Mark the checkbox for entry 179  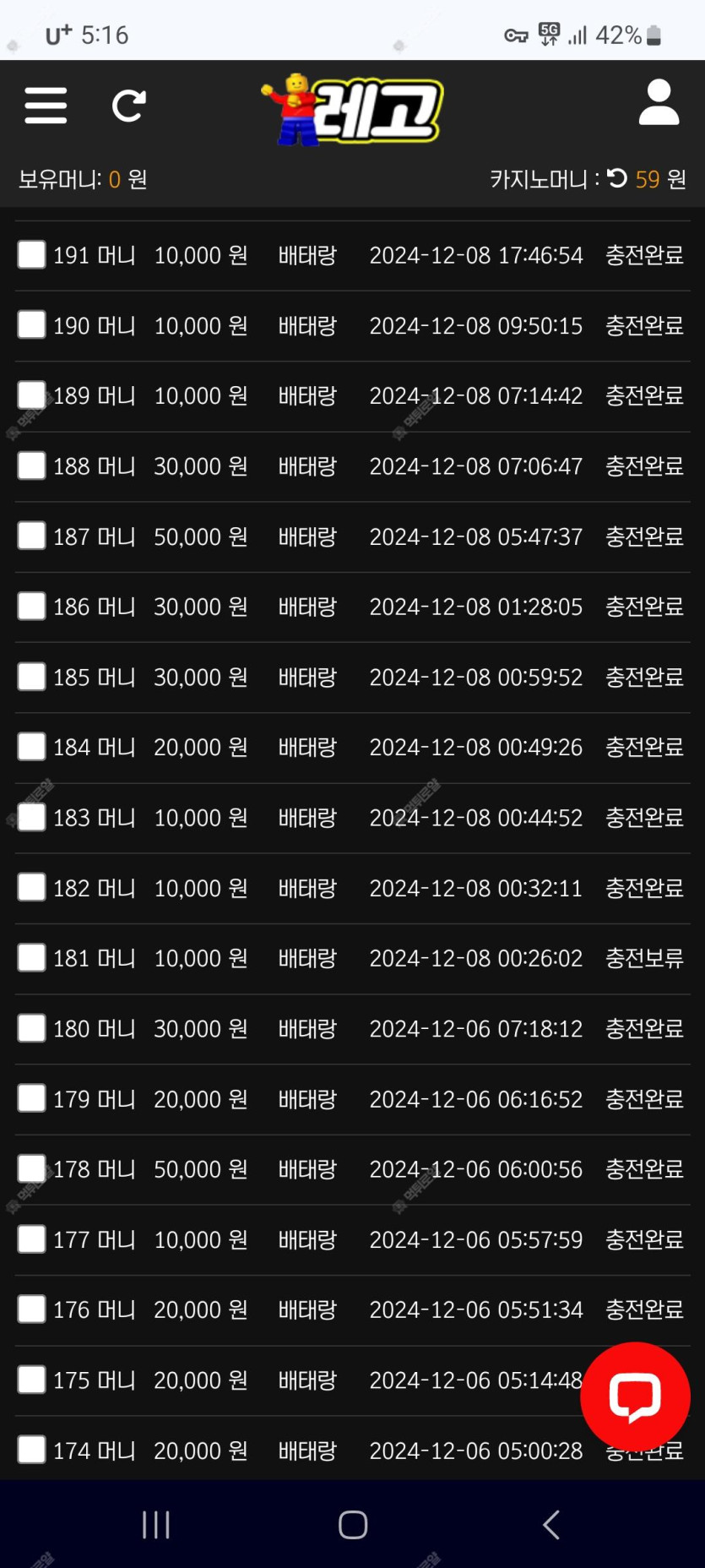(32, 1098)
